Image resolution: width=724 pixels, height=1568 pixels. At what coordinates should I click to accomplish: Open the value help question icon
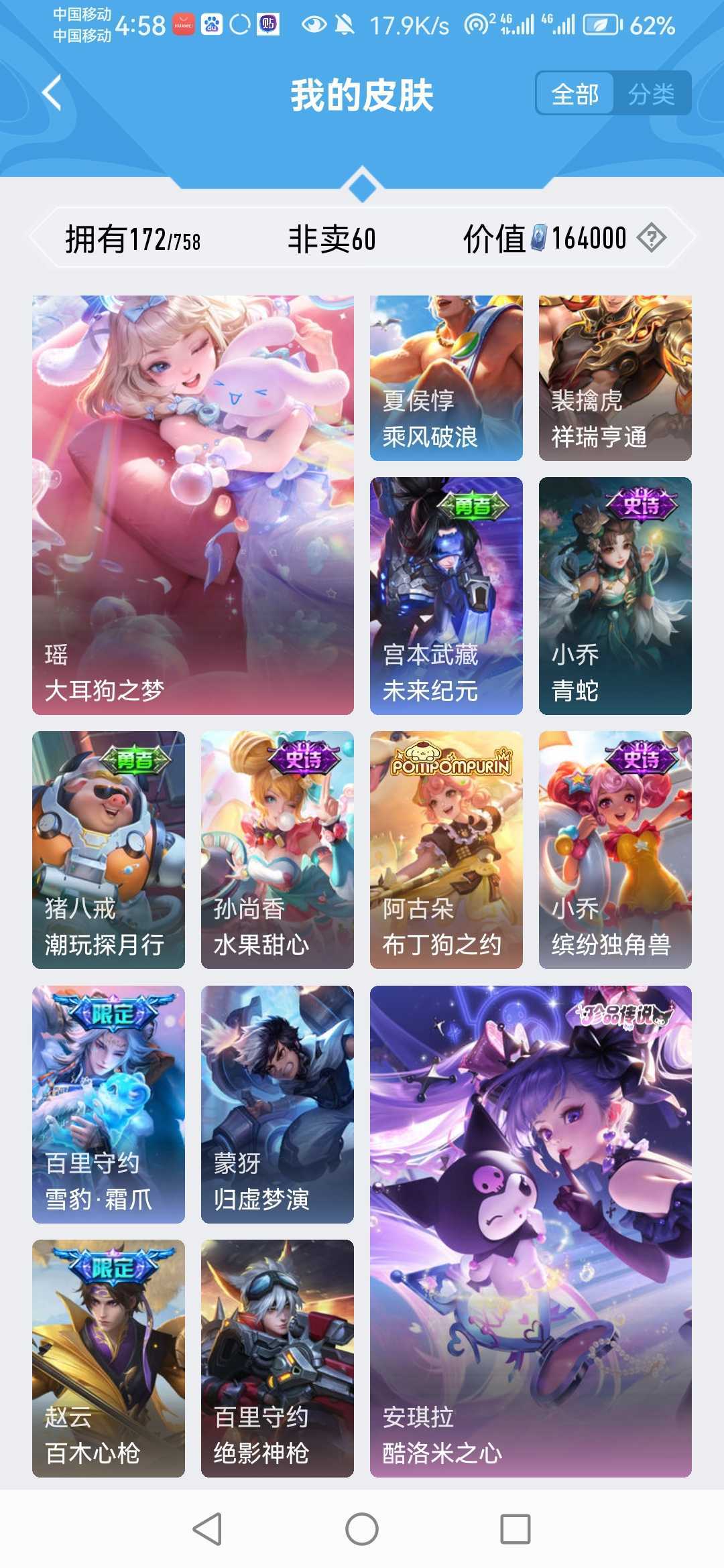(x=651, y=238)
